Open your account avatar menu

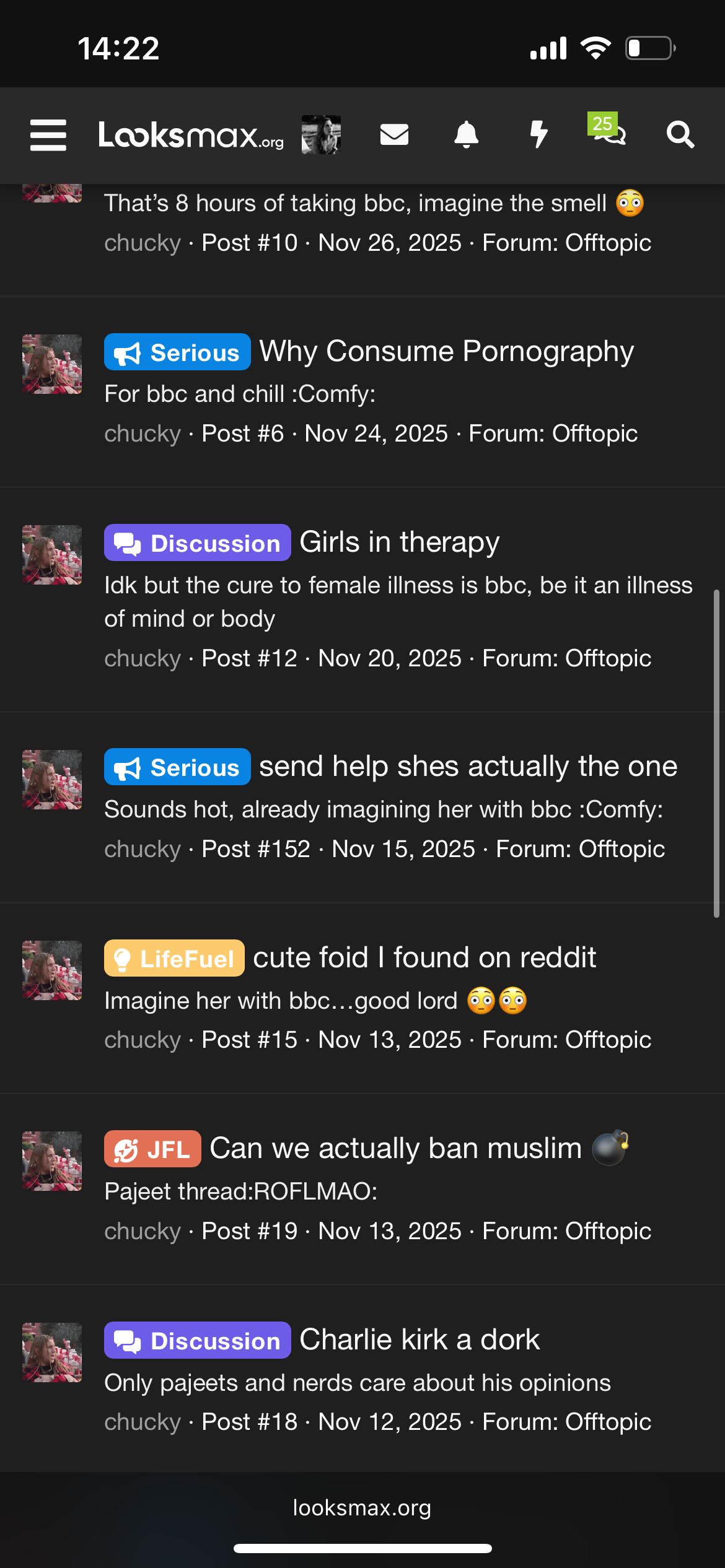[x=321, y=135]
